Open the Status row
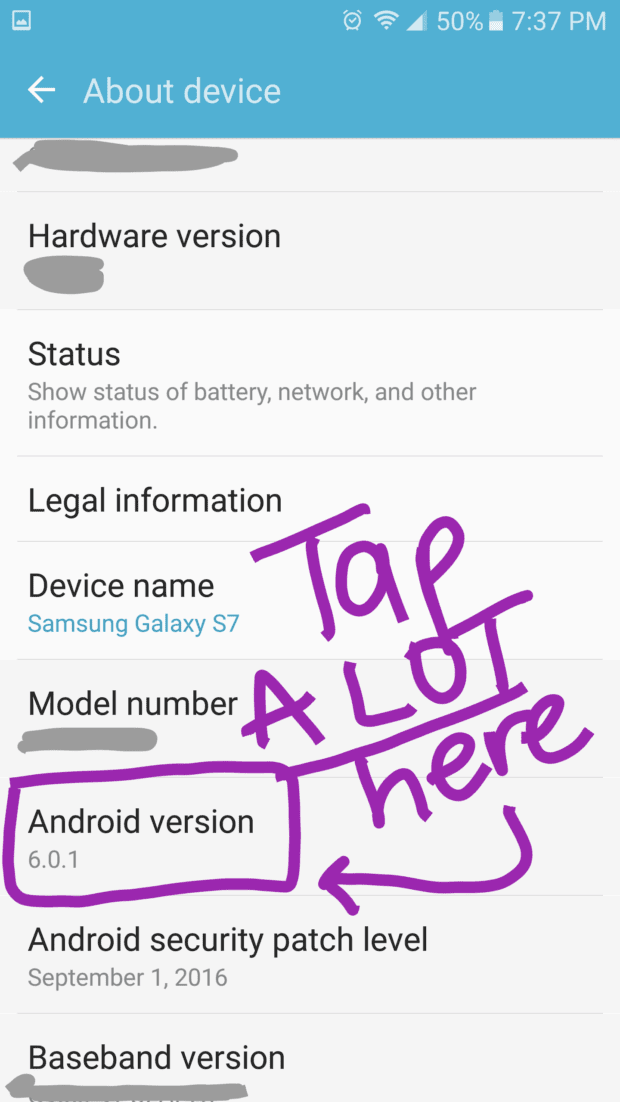The height and width of the screenshot is (1102, 620). [250, 384]
